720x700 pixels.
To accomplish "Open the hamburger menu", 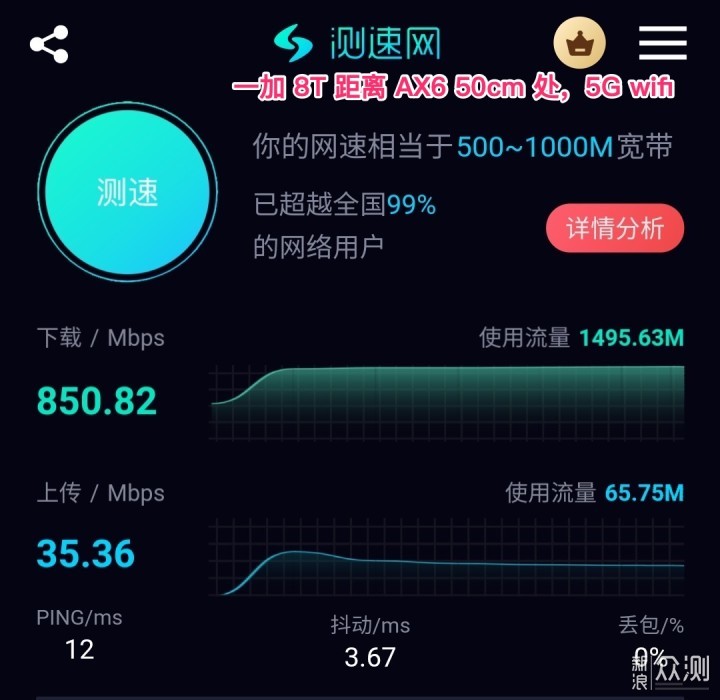I will click(663, 43).
